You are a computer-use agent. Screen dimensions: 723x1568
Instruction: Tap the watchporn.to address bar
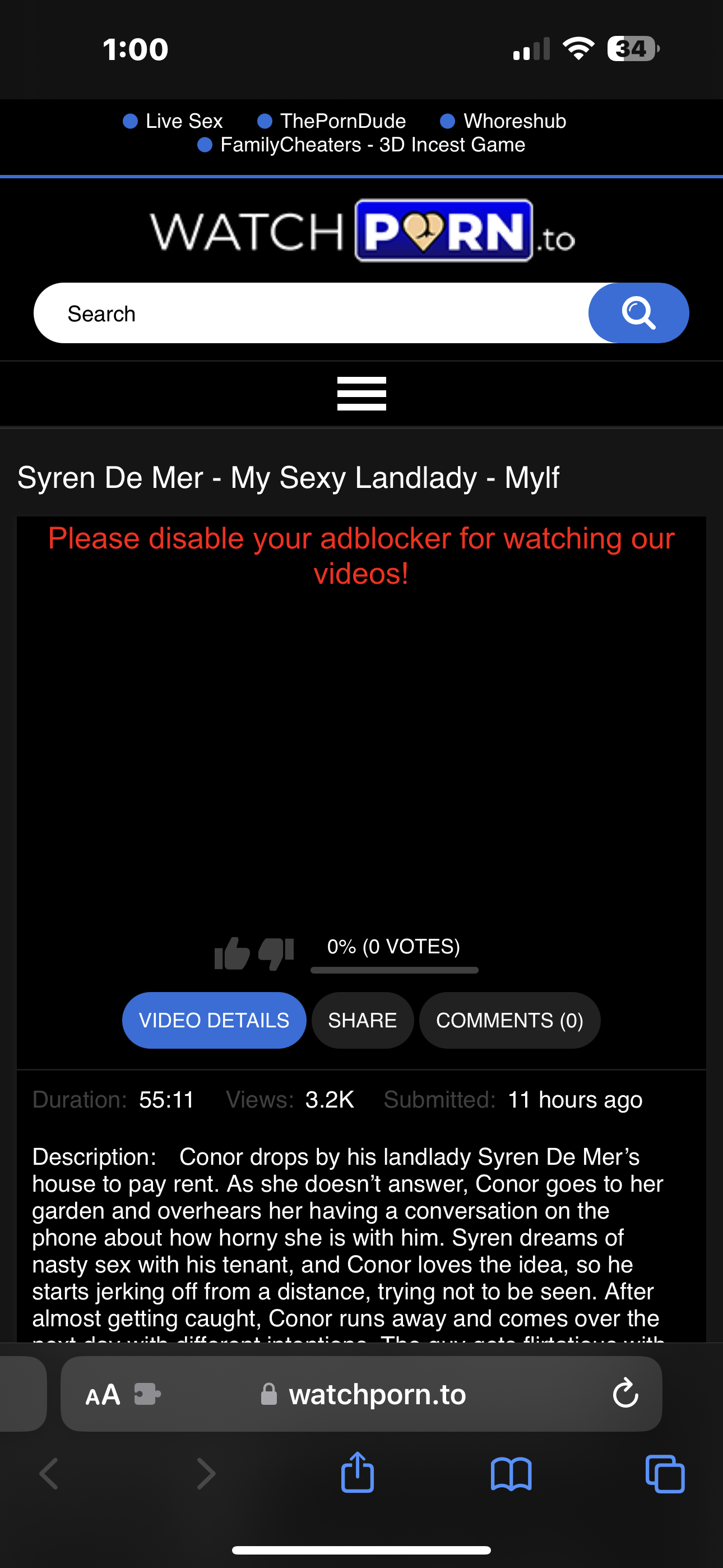click(377, 1394)
